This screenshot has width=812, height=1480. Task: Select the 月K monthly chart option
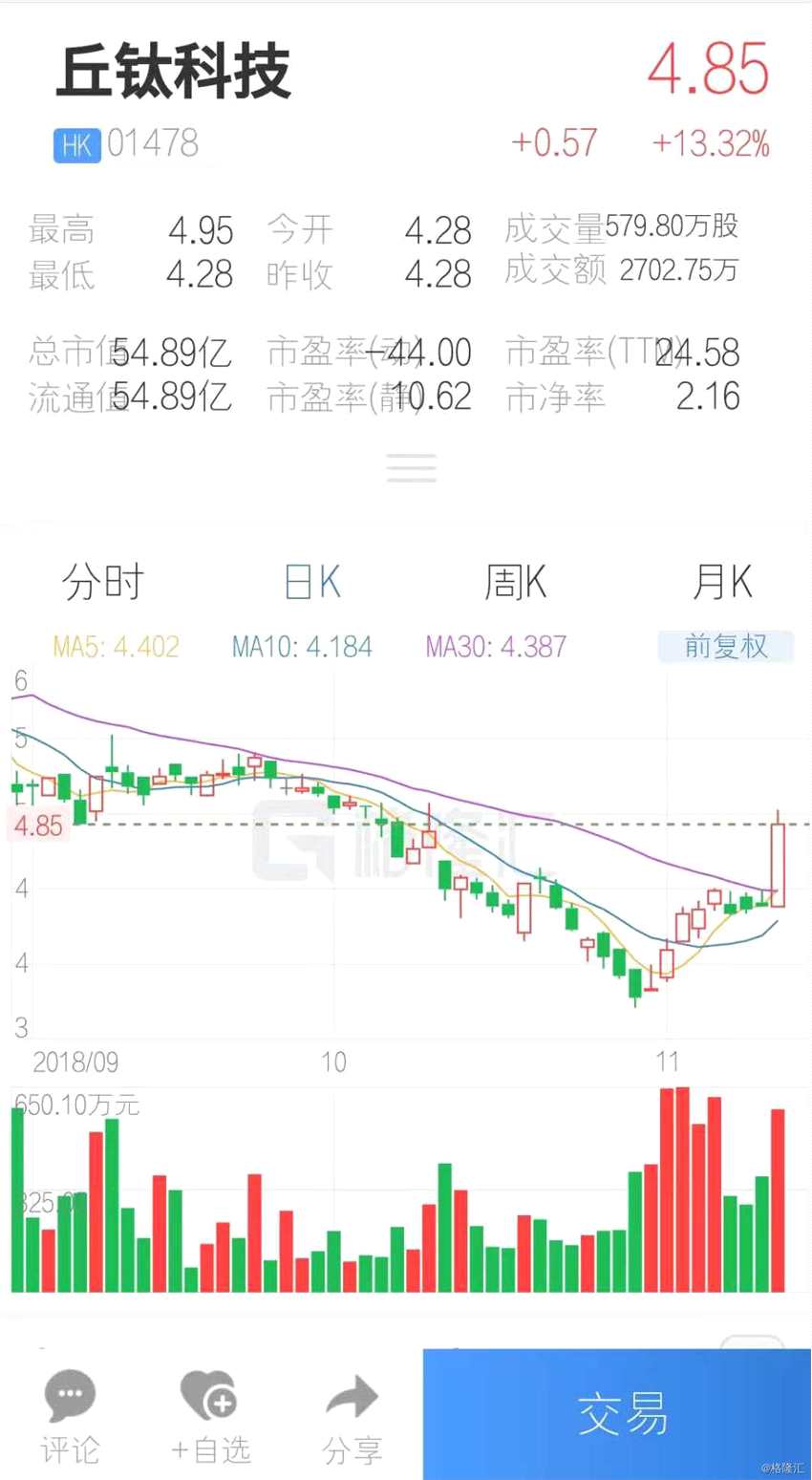(x=723, y=581)
